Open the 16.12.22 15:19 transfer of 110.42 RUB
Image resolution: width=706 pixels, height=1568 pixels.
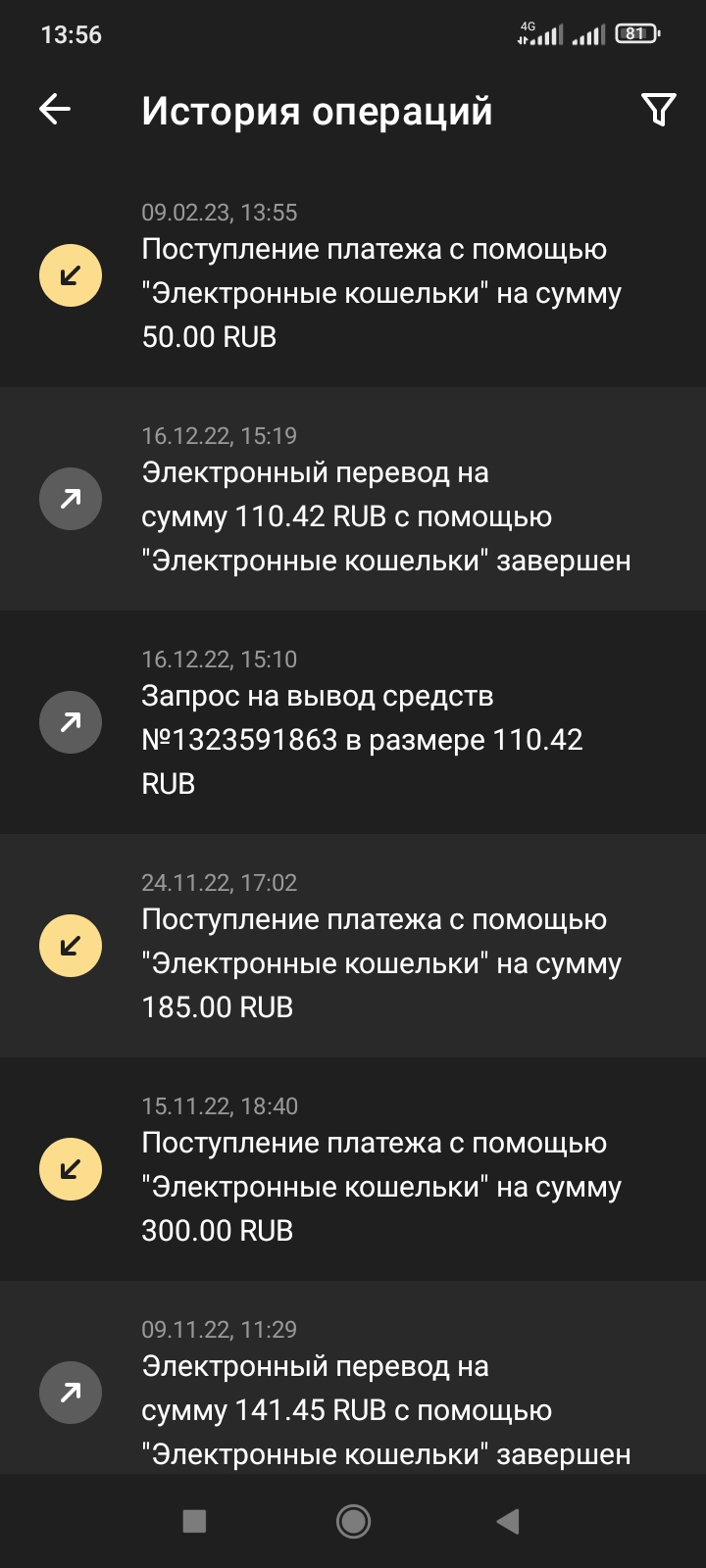[353, 499]
